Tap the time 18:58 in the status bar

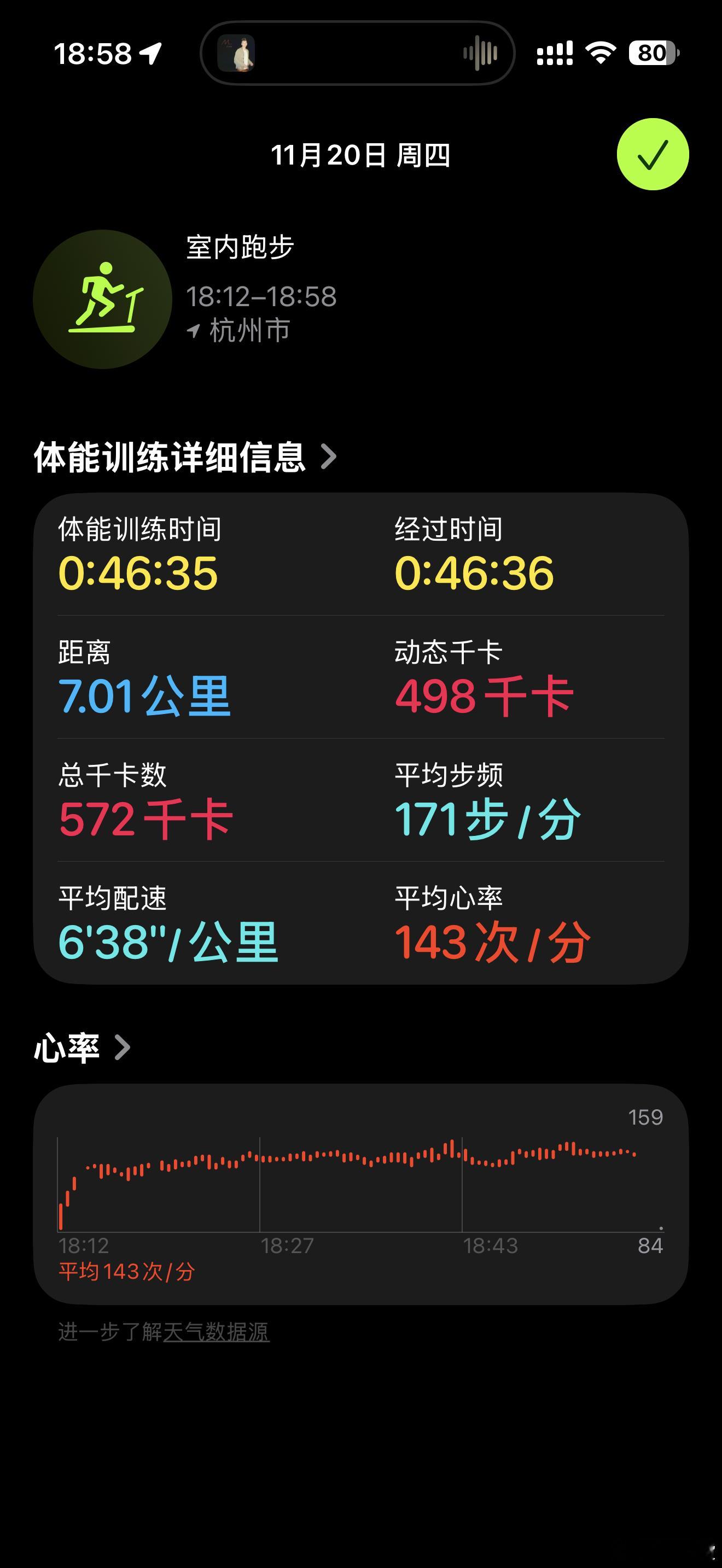click(91, 54)
